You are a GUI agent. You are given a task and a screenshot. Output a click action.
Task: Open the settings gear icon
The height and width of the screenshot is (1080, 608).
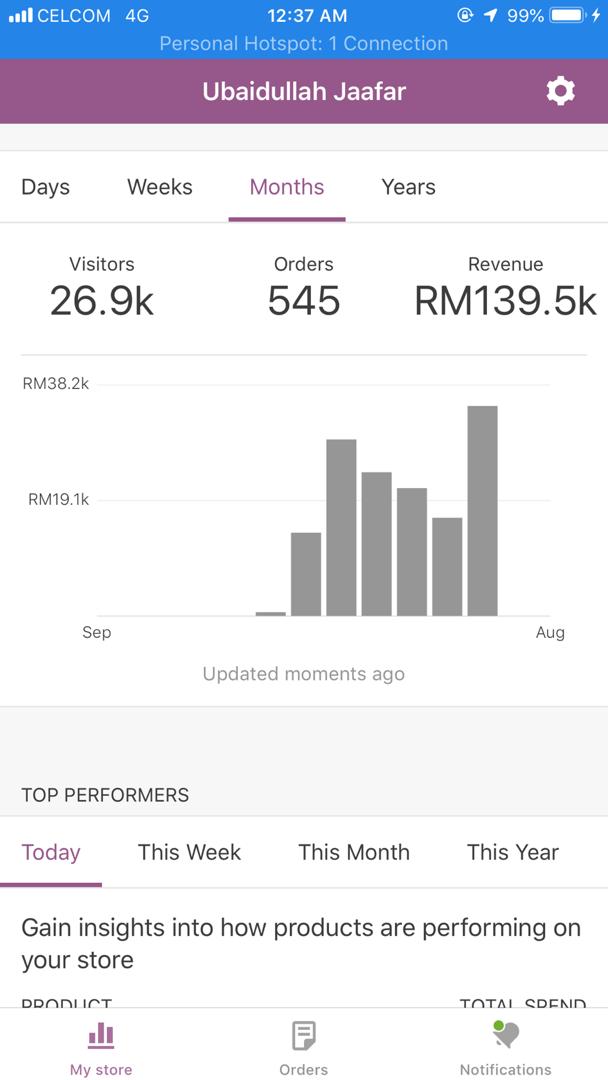pyautogui.click(x=561, y=91)
